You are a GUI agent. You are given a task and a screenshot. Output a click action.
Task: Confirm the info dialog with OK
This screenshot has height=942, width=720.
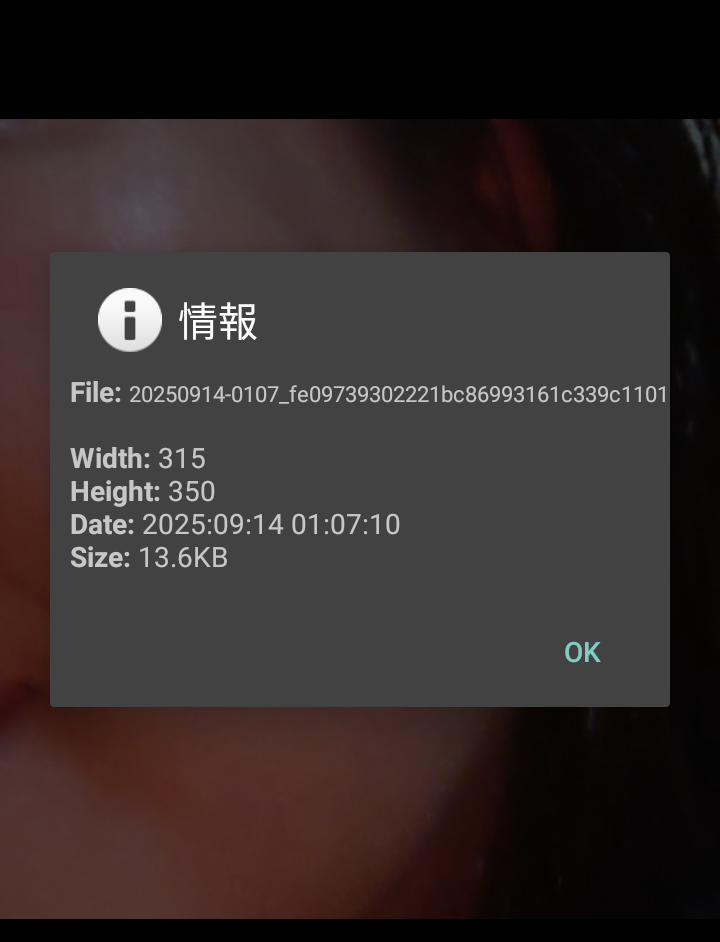point(582,652)
